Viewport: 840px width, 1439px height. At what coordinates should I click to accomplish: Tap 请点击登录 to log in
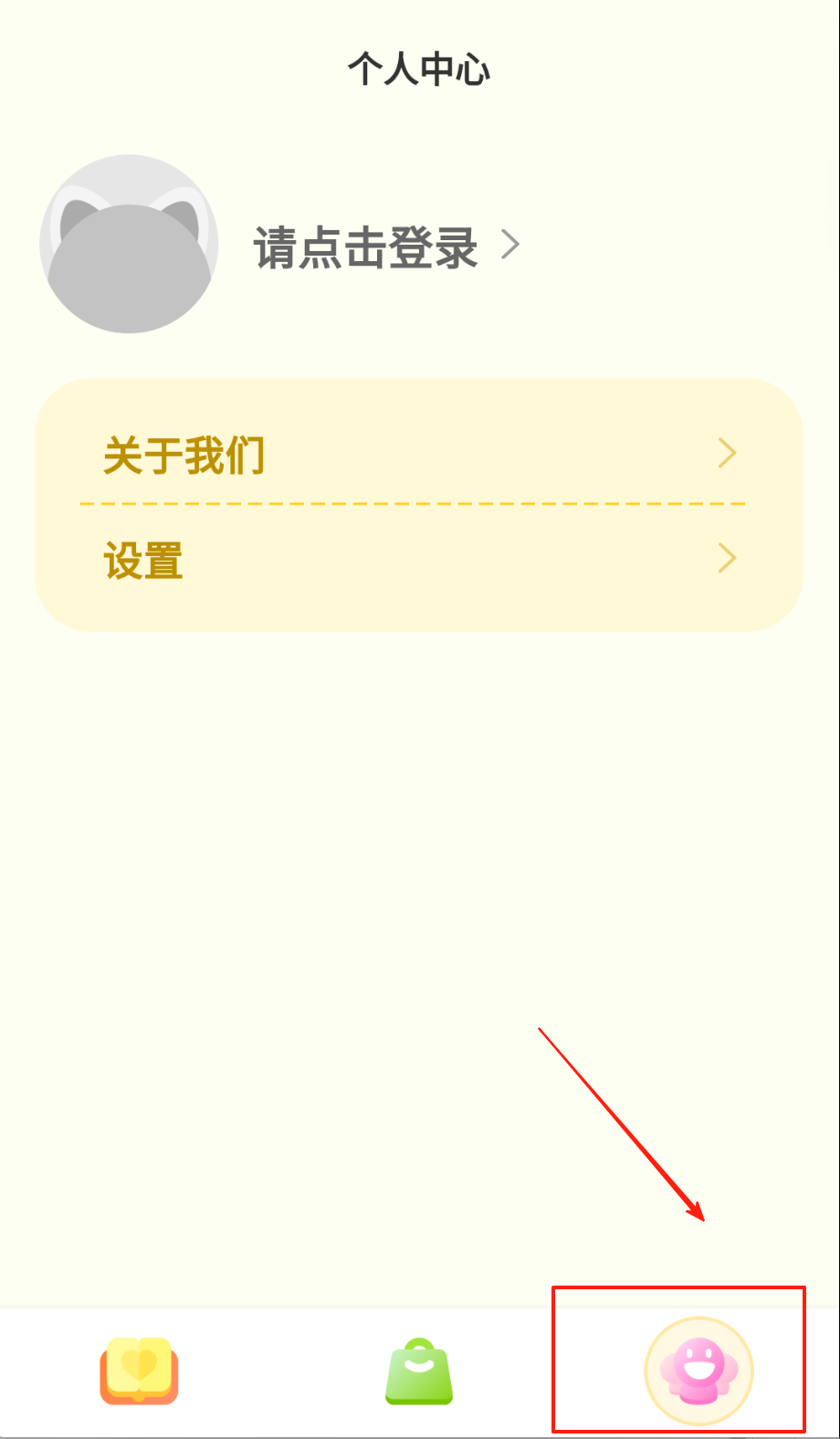pos(367,247)
